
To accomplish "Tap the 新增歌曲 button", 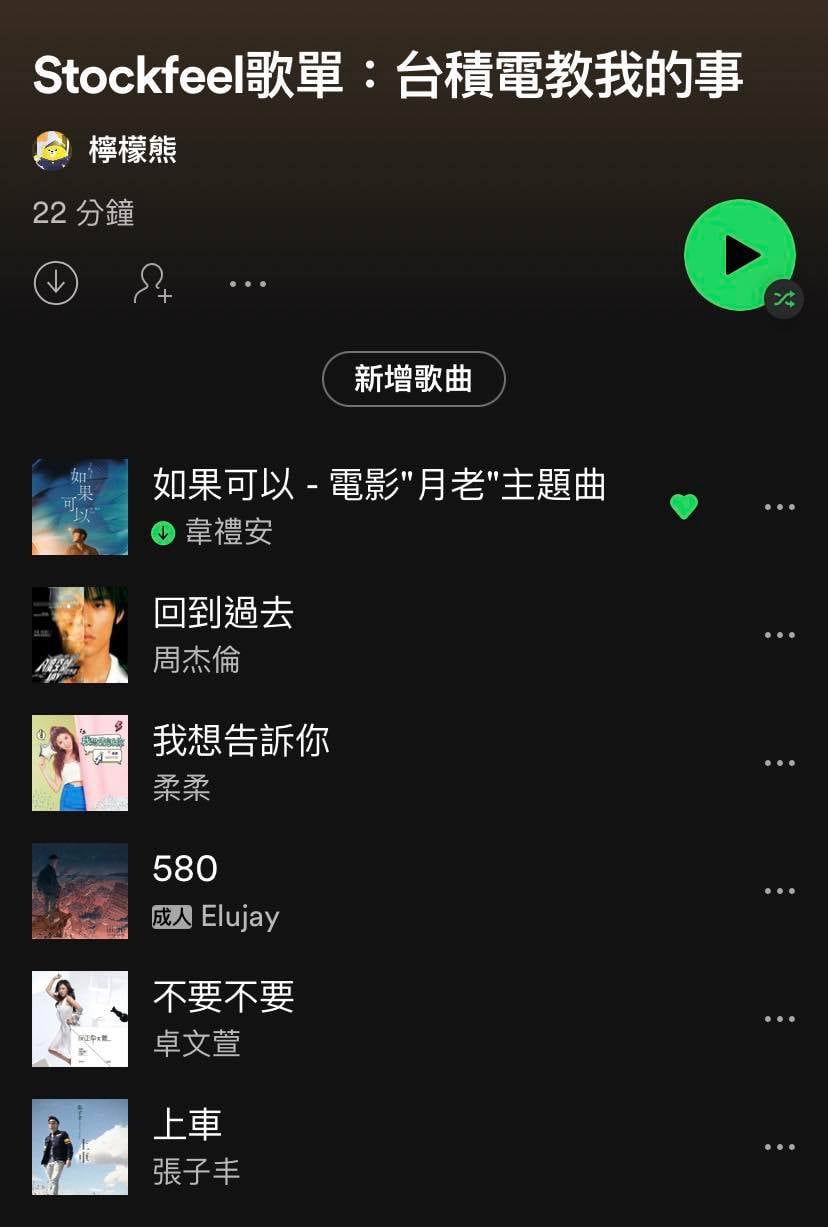I will coord(413,379).
